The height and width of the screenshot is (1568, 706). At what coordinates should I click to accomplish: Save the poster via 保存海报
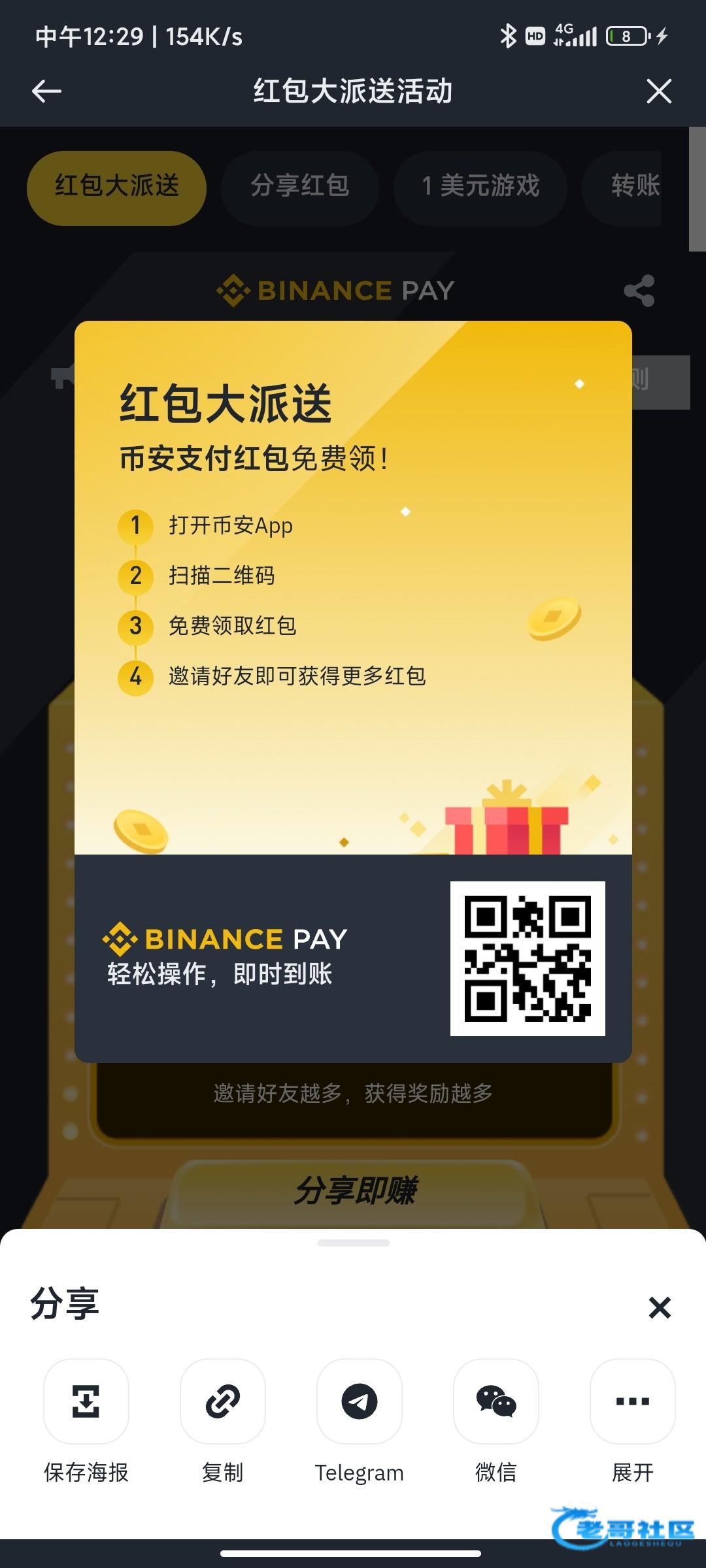pyautogui.click(x=86, y=1401)
